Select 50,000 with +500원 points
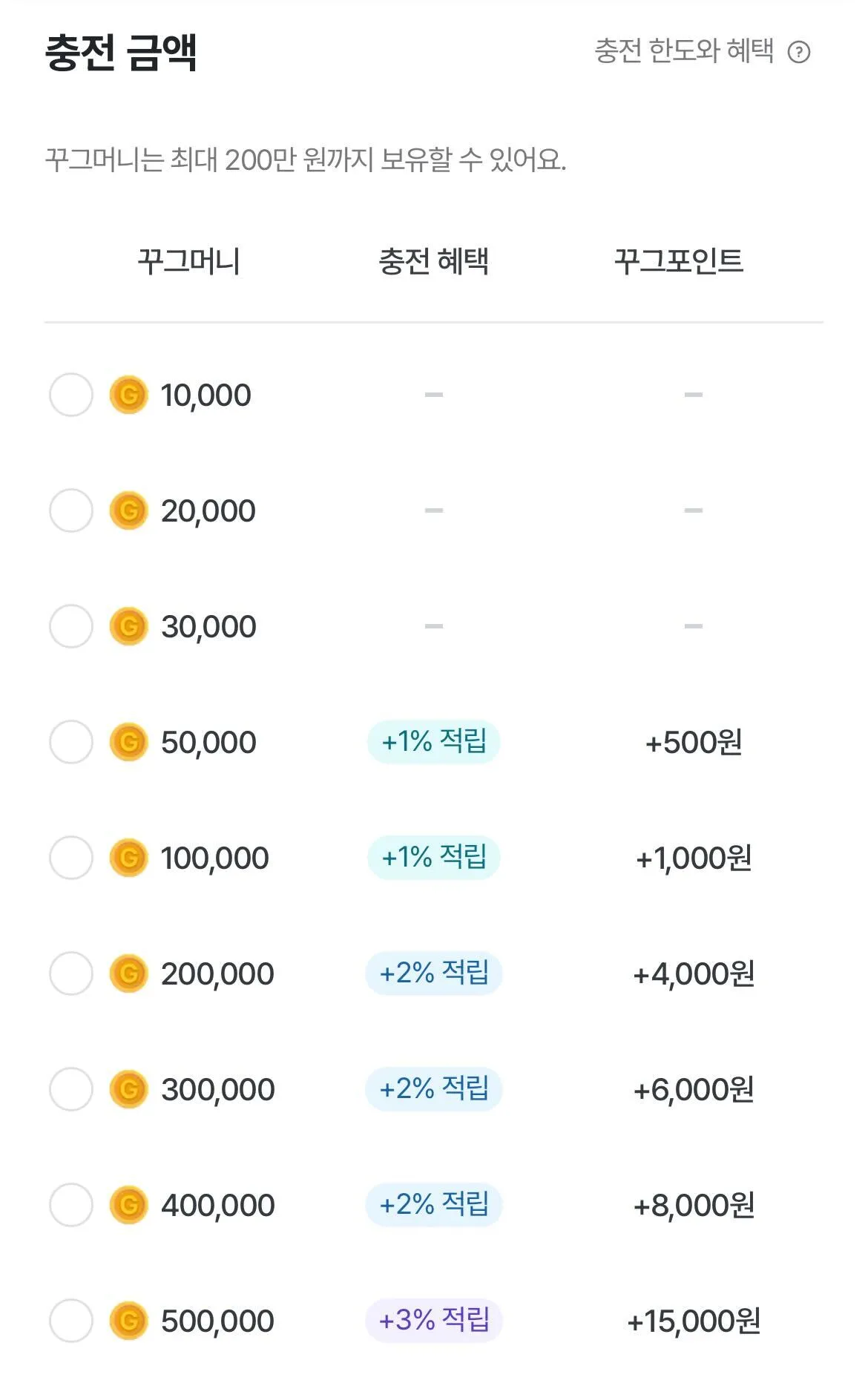Screen dimensions: 868x1383 click(x=71, y=742)
